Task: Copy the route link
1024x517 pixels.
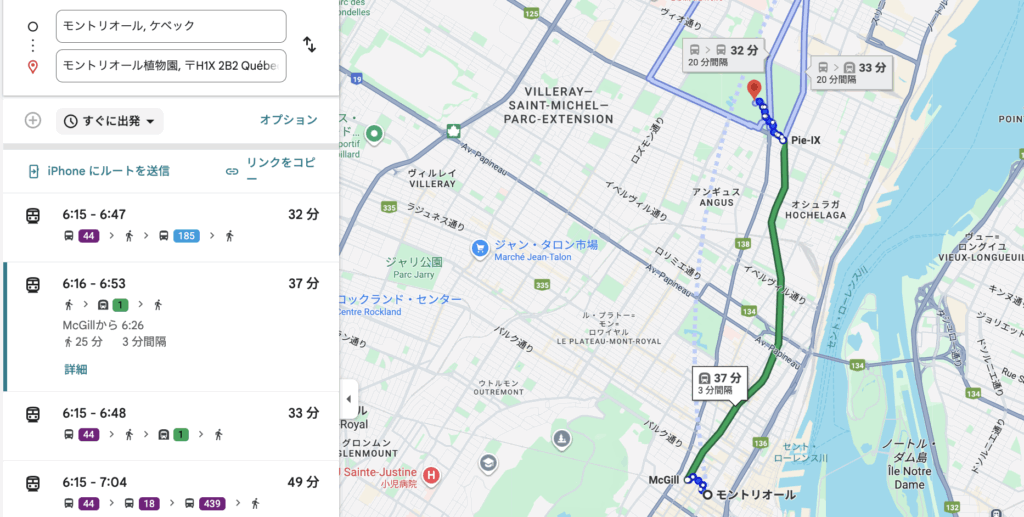Action: [x=270, y=171]
